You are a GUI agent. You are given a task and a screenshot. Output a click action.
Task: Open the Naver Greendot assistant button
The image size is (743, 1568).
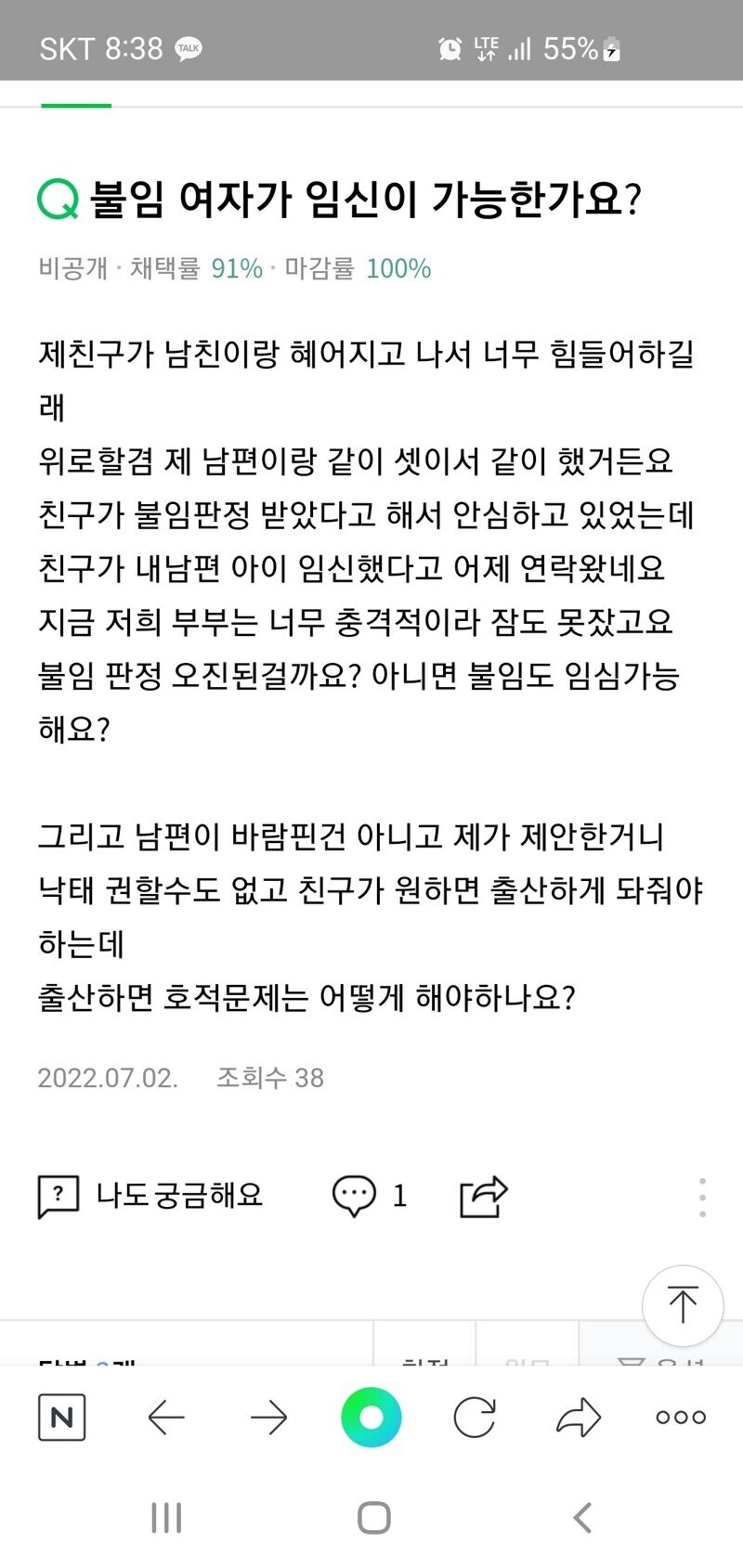coord(371,1417)
